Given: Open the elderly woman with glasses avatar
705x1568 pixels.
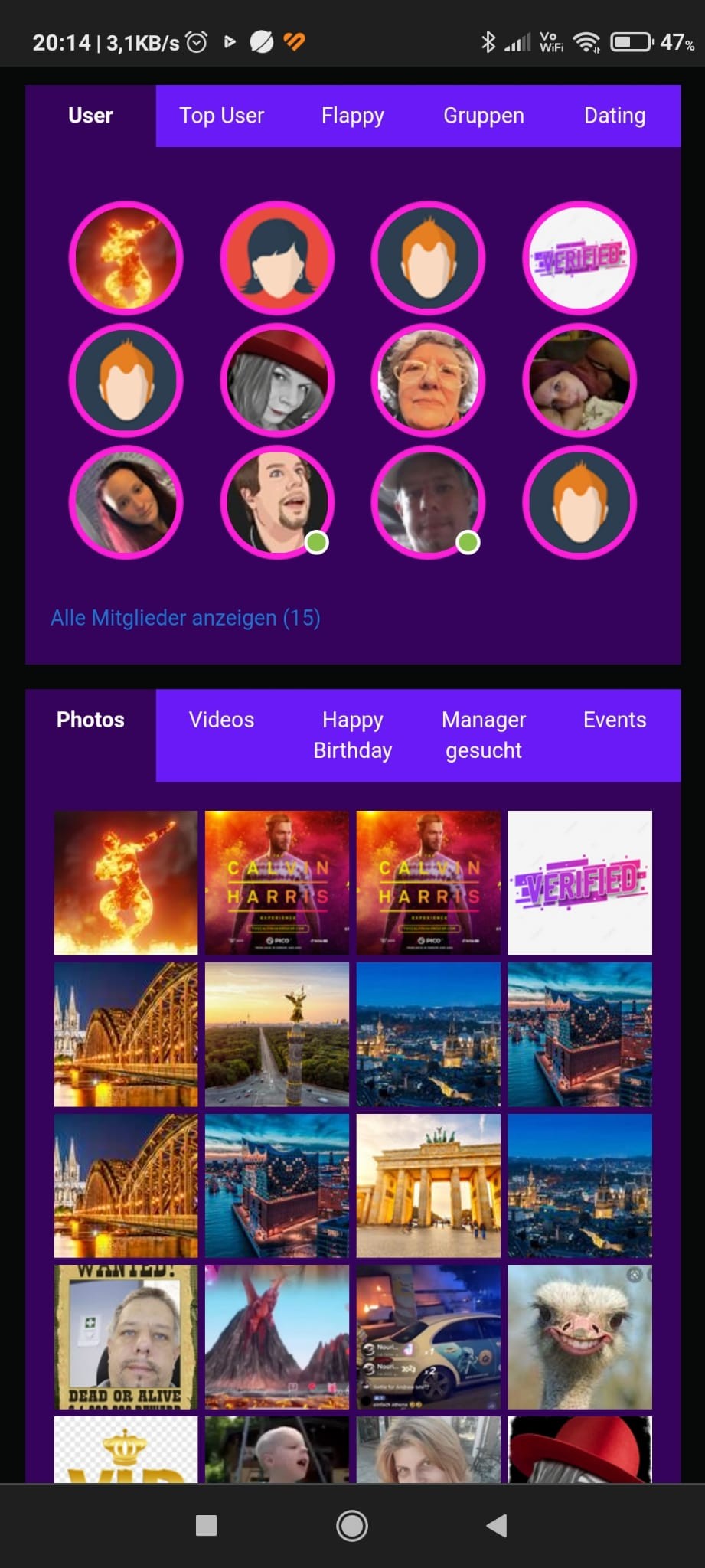Looking at the screenshot, I should pyautogui.click(x=428, y=381).
